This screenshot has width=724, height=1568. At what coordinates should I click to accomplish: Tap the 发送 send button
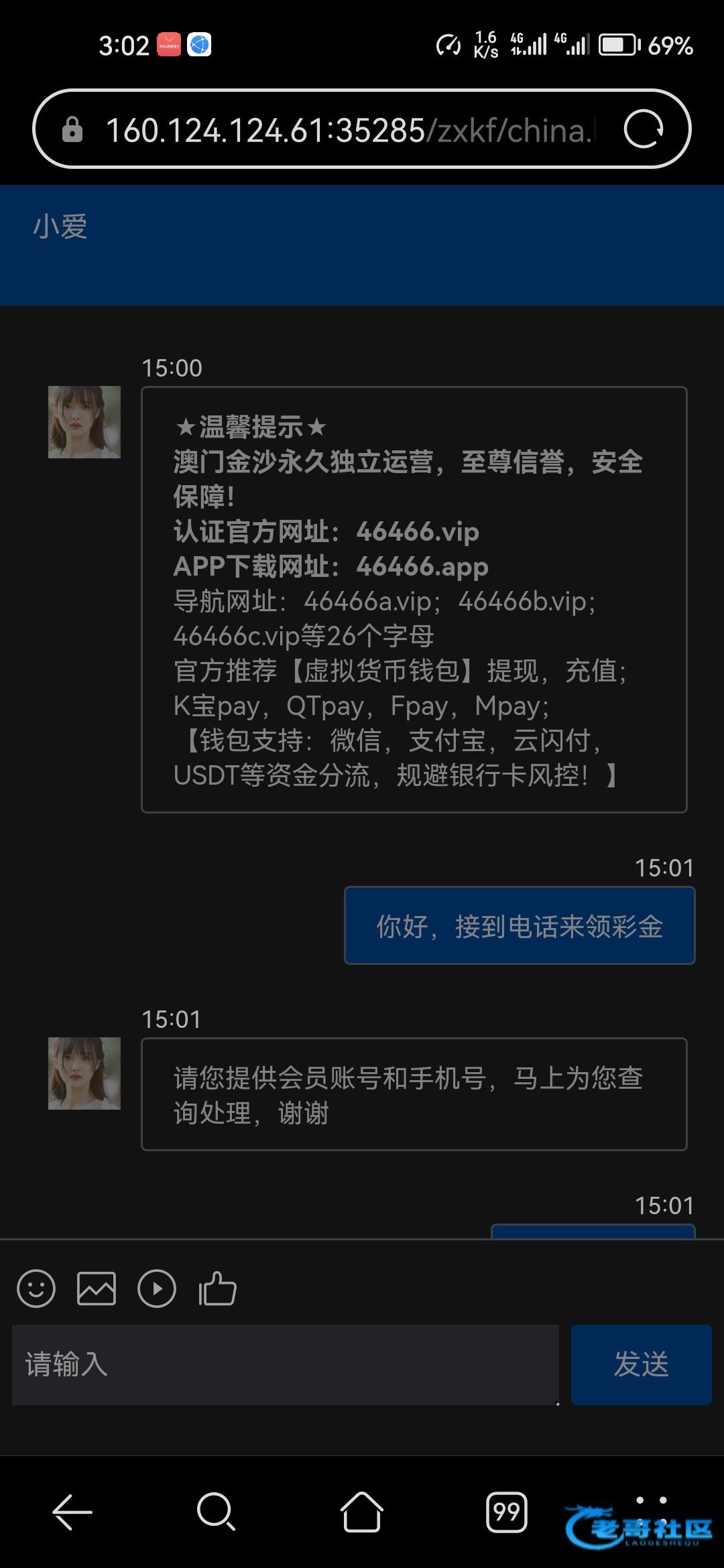tap(641, 1364)
